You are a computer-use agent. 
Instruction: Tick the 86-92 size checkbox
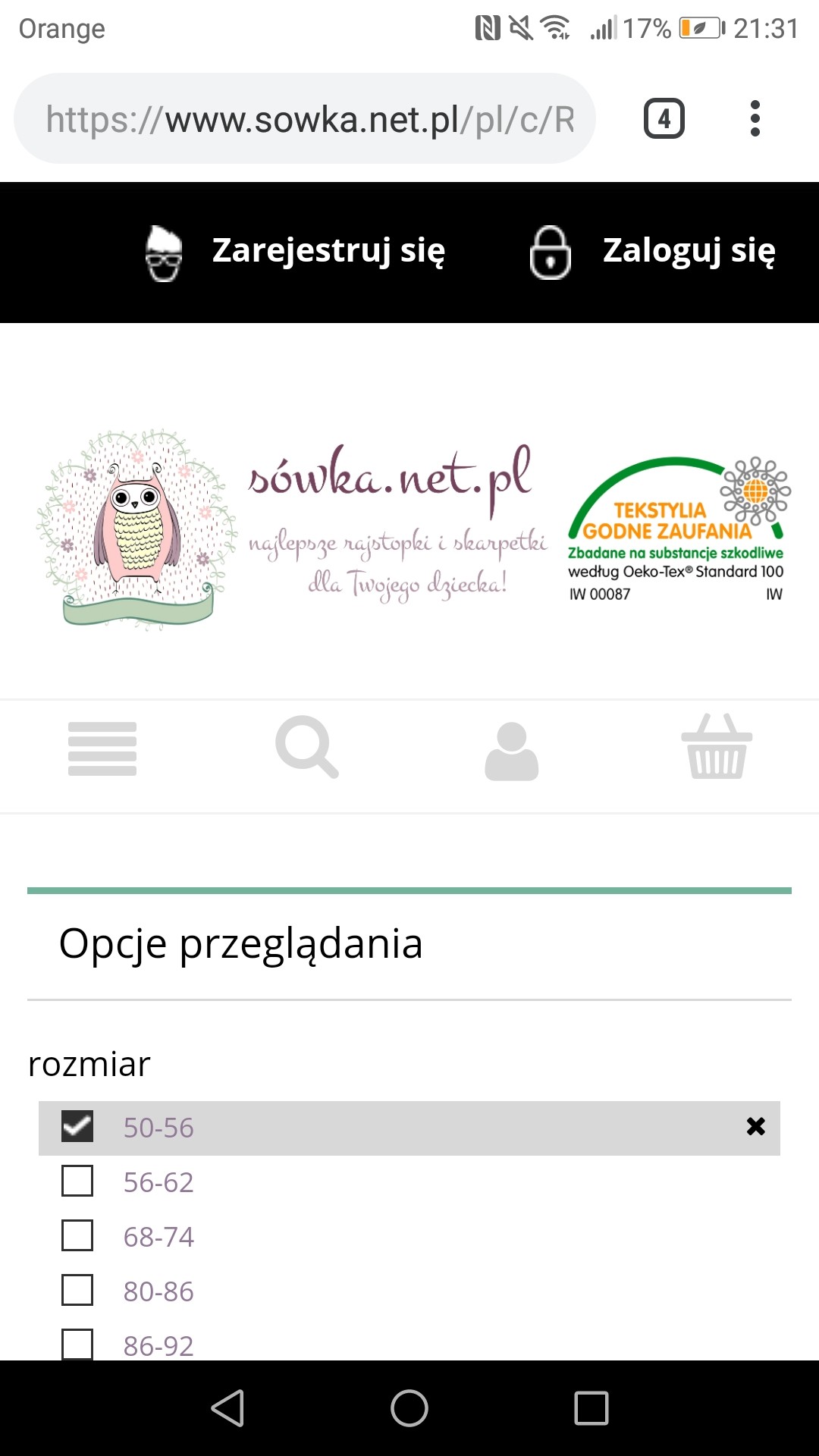point(77,1345)
